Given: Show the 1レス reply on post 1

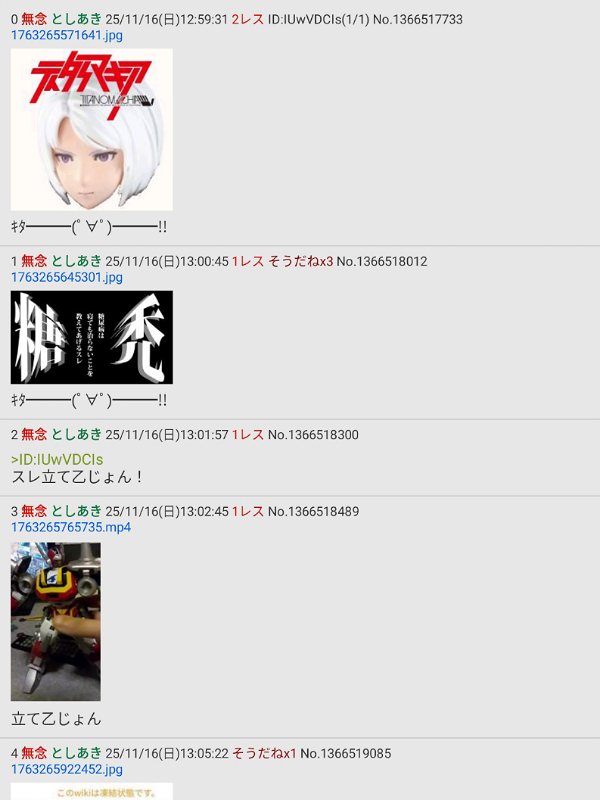Looking at the screenshot, I should (247, 262).
